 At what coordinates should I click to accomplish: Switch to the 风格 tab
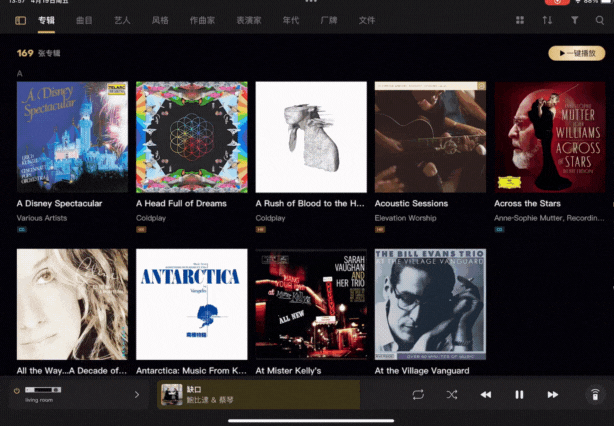(160, 20)
